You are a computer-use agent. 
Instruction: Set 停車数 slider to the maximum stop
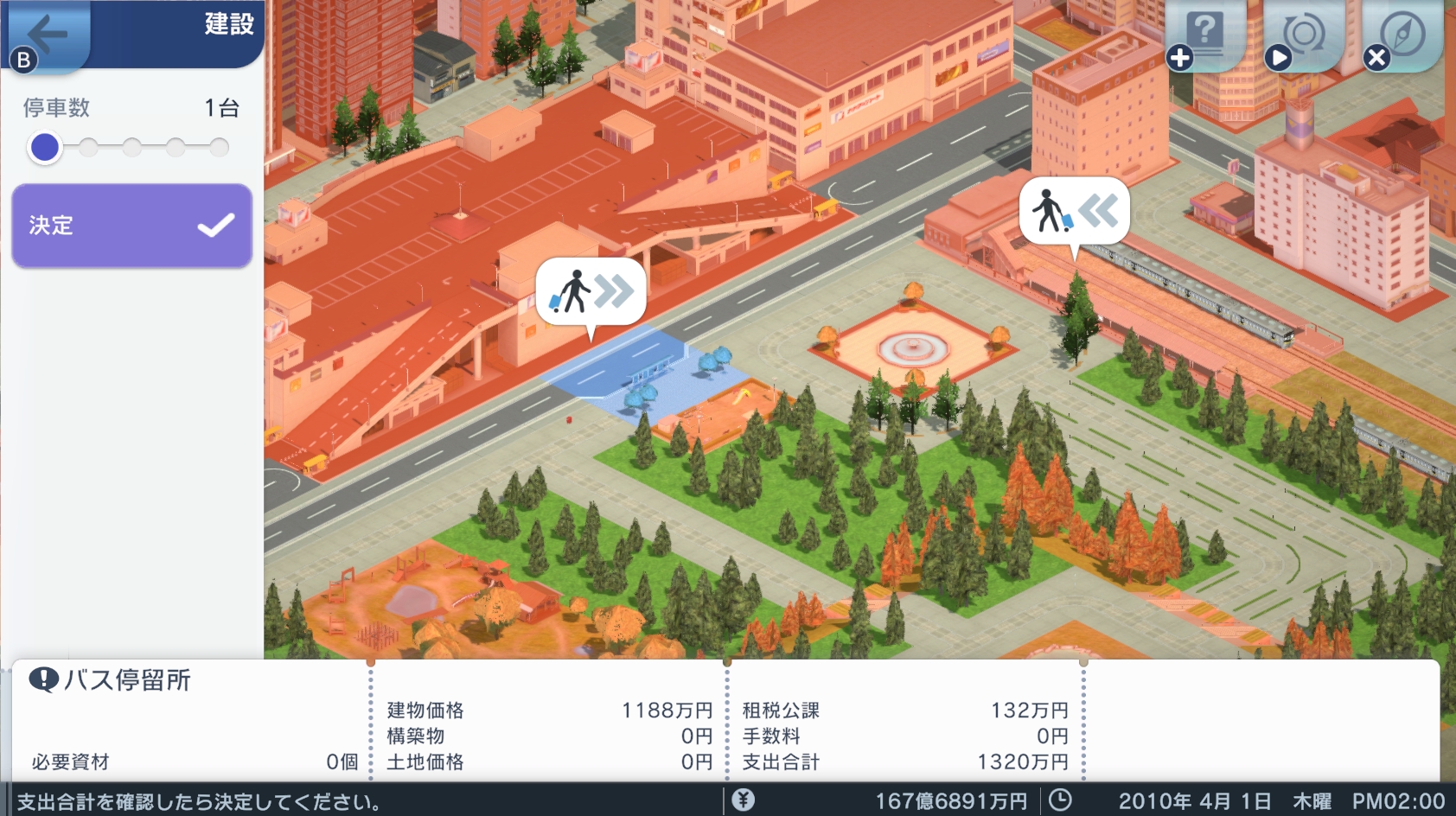pyautogui.click(x=220, y=148)
